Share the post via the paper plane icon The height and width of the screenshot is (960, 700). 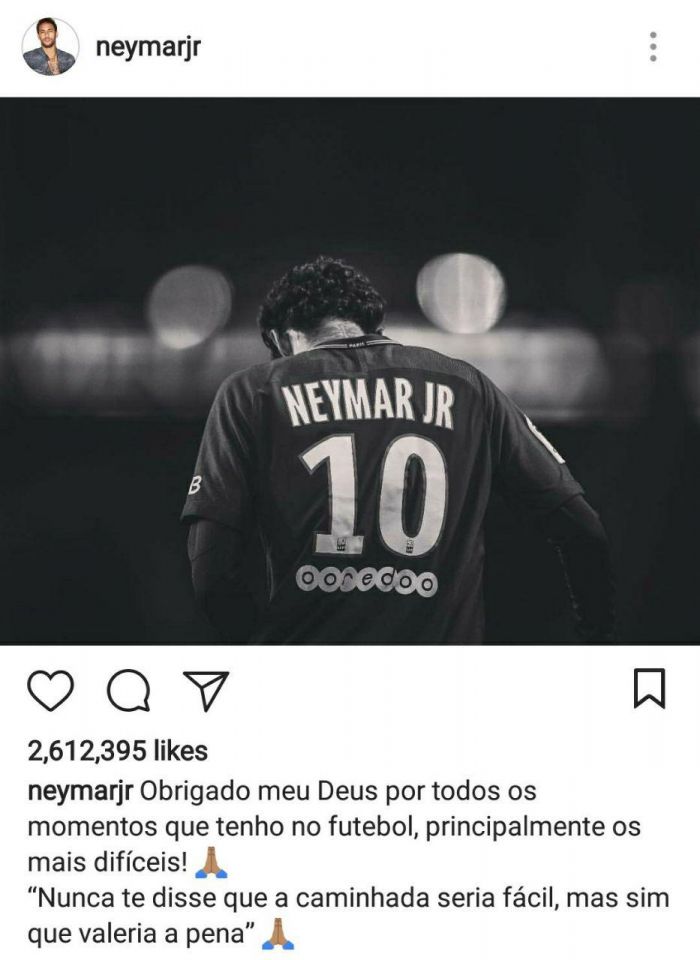[206, 689]
